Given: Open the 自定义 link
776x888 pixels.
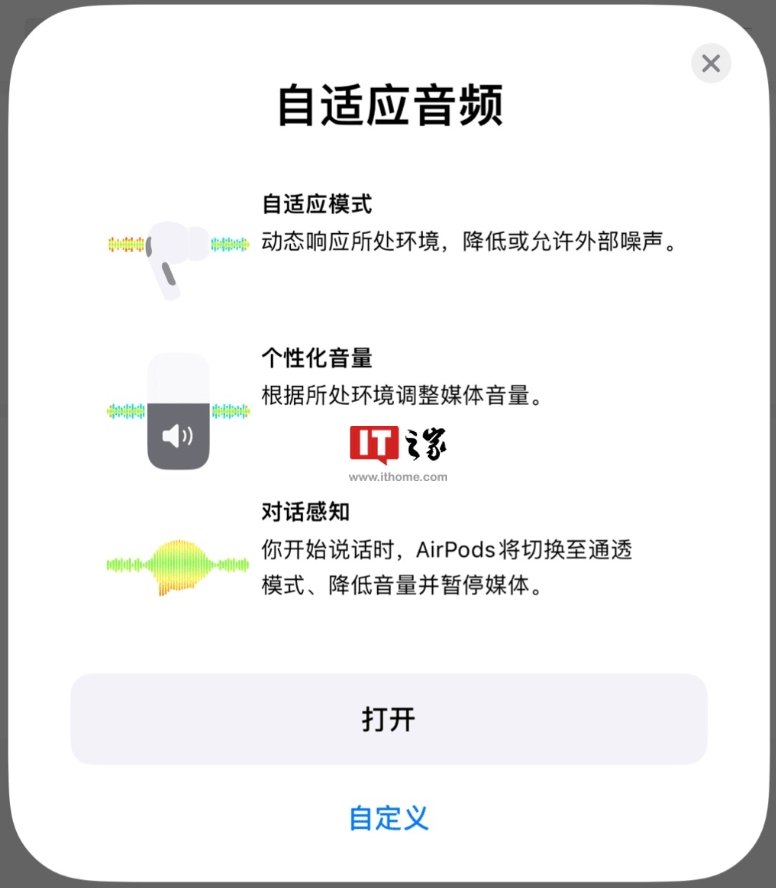Looking at the screenshot, I should tap(388, 817).
